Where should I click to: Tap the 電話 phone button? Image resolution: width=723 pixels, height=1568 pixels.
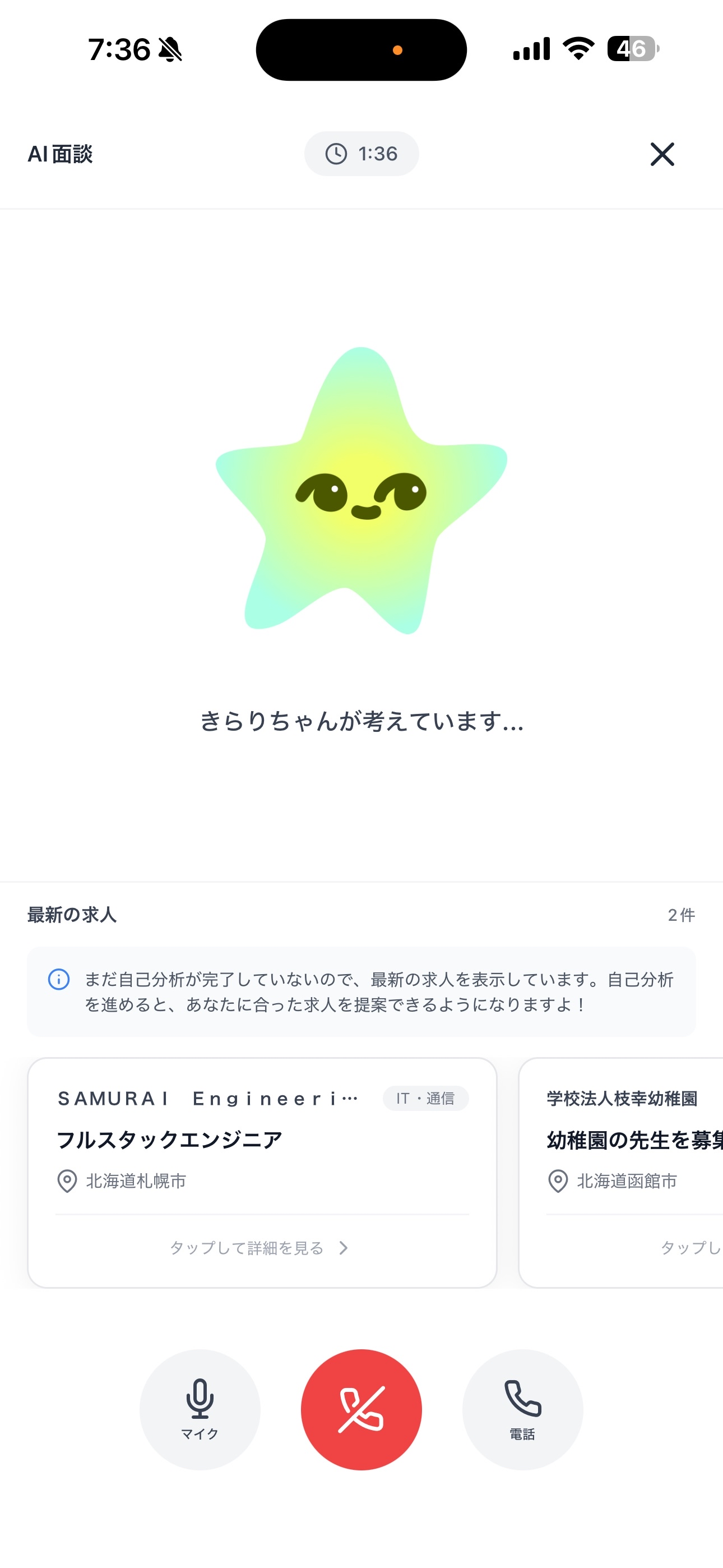coord(522,1409)
